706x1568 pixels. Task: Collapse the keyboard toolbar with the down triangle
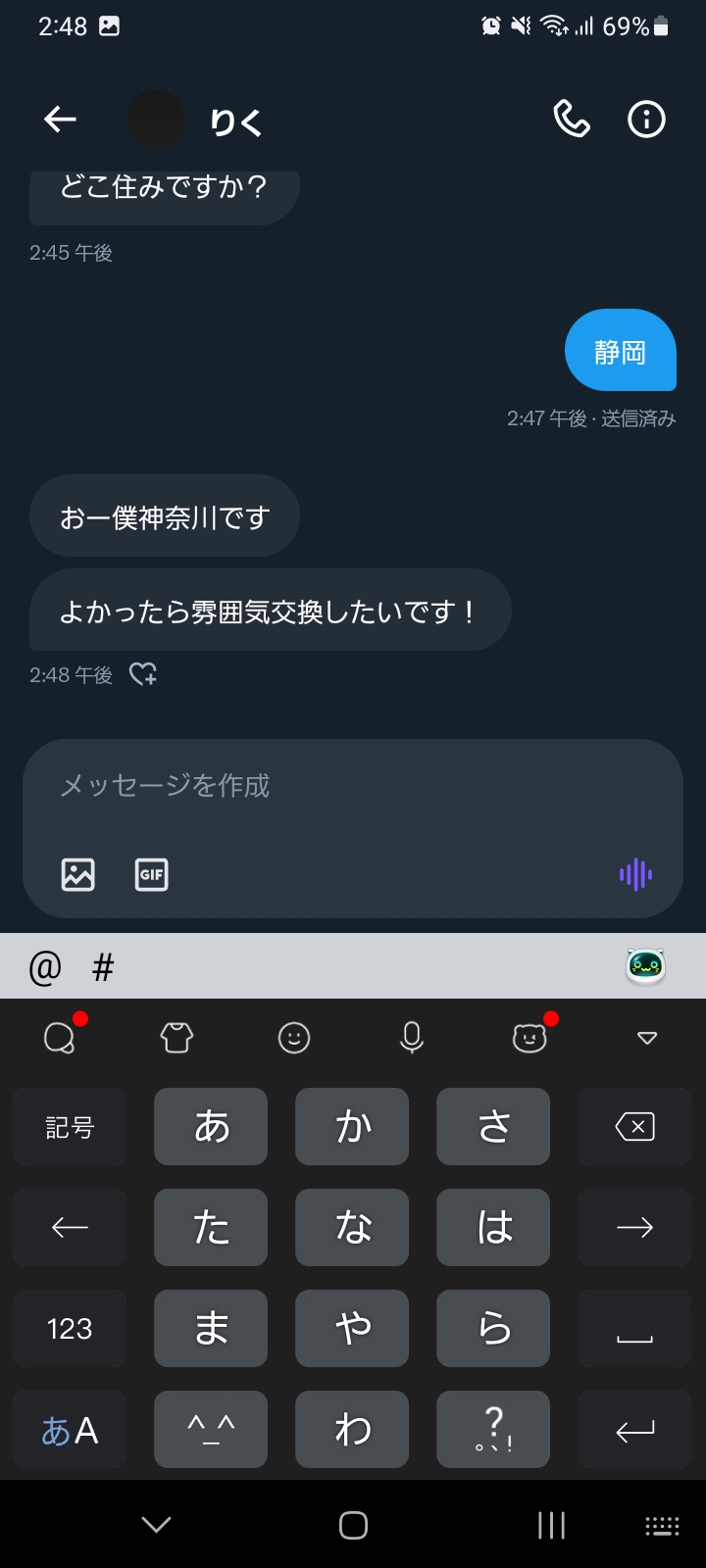click(x=647, y=1038)
